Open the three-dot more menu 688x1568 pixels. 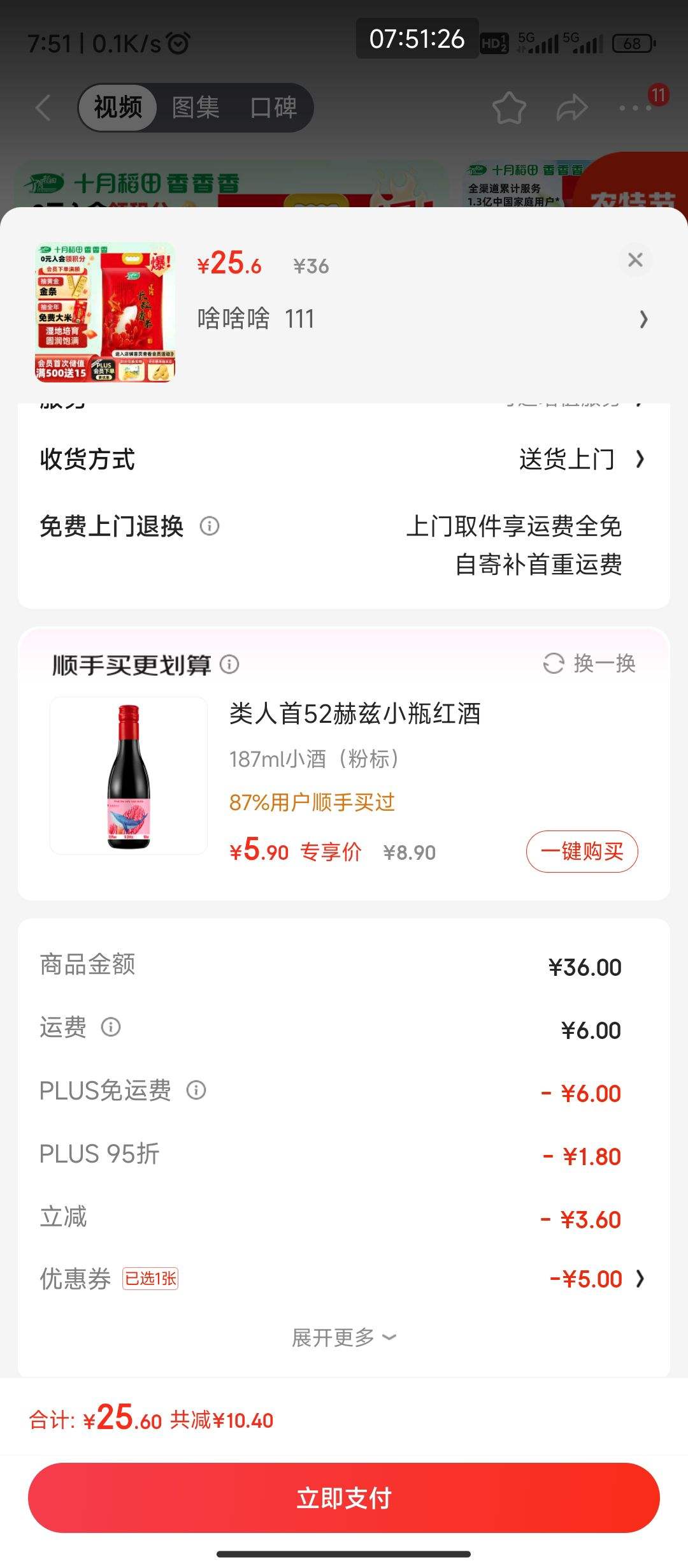tap(634, 108)
